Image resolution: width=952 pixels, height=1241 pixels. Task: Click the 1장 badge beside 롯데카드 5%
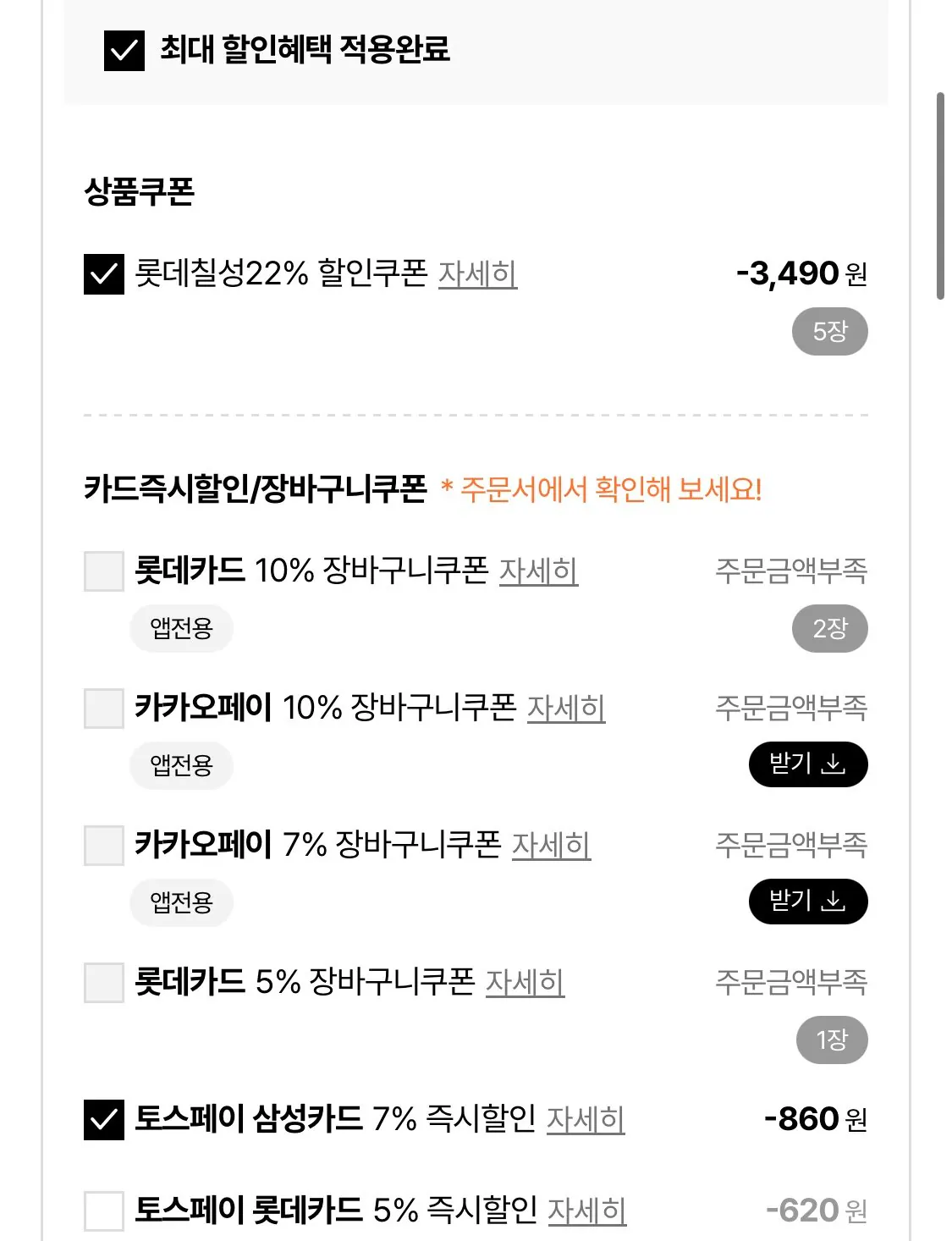click(830, 1040)
